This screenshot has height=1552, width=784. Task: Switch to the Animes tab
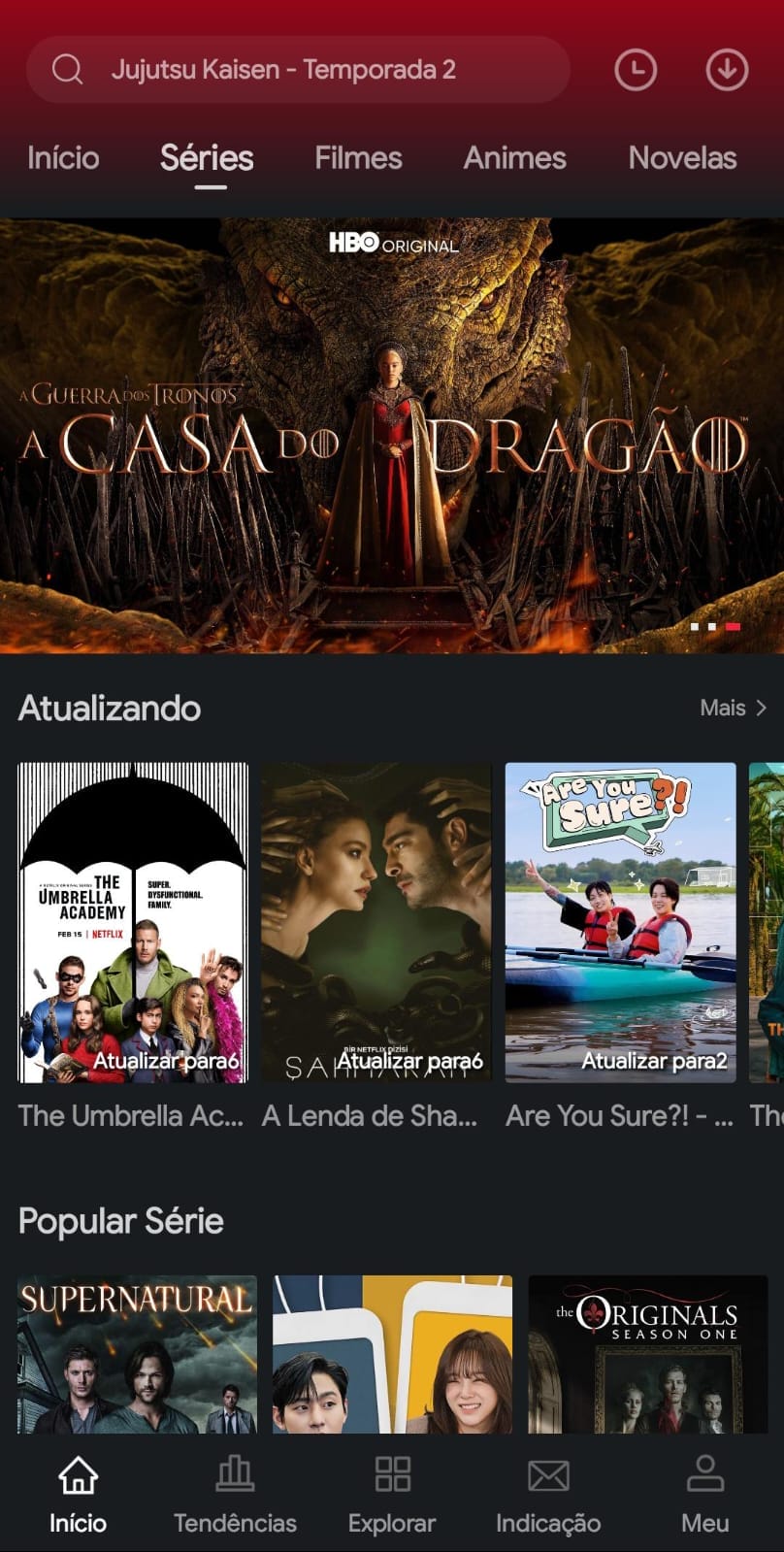click(514, 158)
